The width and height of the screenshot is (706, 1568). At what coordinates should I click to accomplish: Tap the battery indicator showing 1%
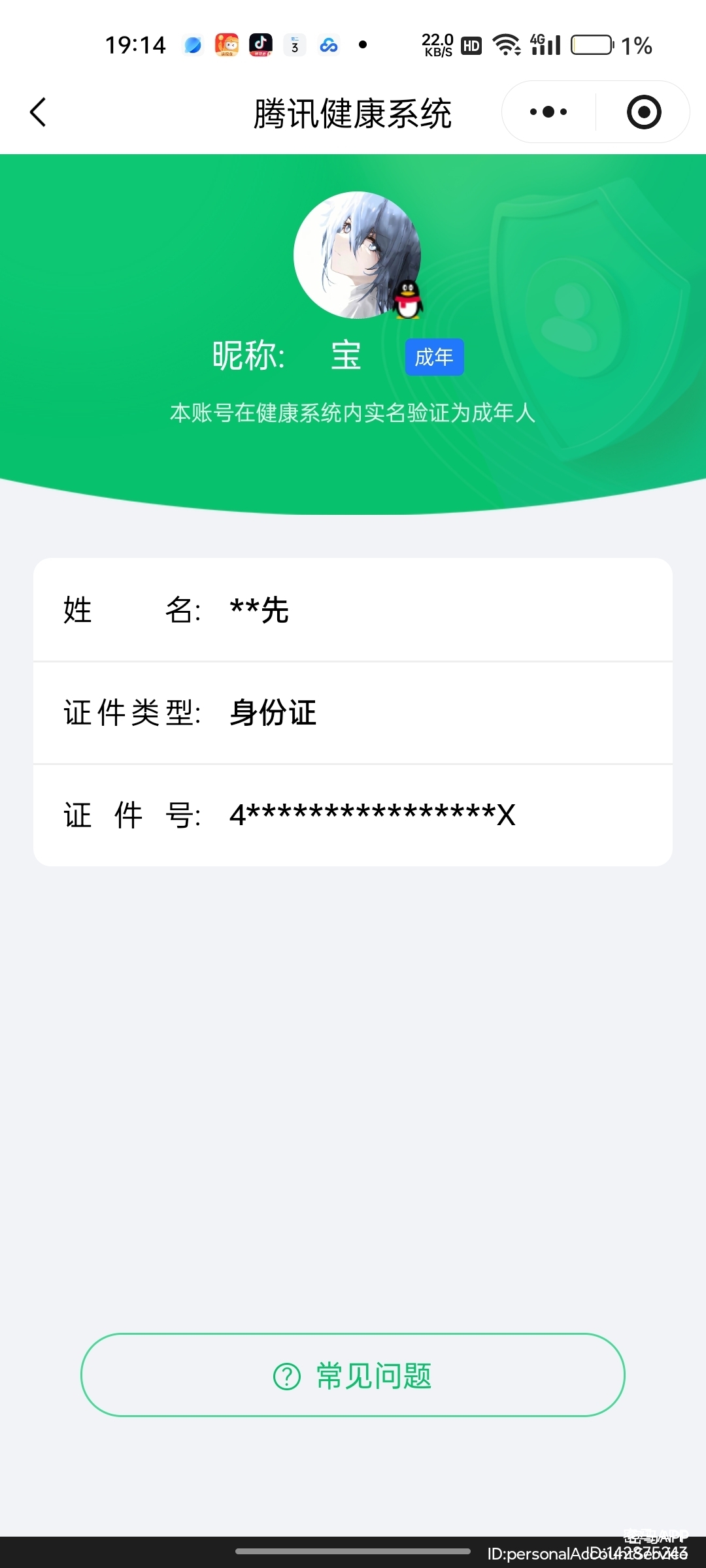click(x=592, y=44)
